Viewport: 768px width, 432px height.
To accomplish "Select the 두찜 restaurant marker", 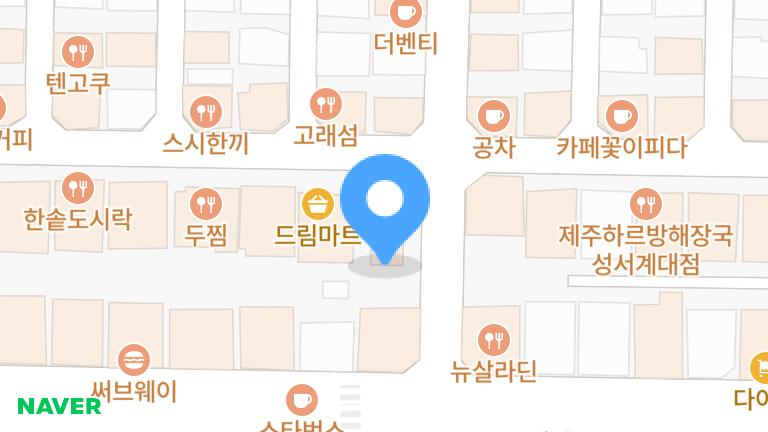I will pyautogui.click(x=206, y=205).
